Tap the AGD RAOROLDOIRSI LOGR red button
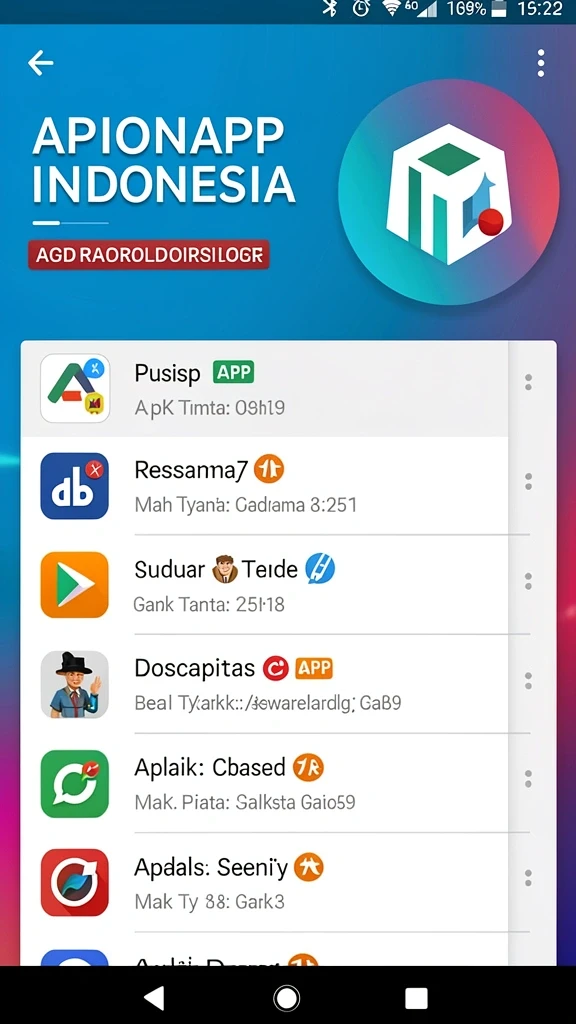576x1024 pixels. tap(148, 255)
